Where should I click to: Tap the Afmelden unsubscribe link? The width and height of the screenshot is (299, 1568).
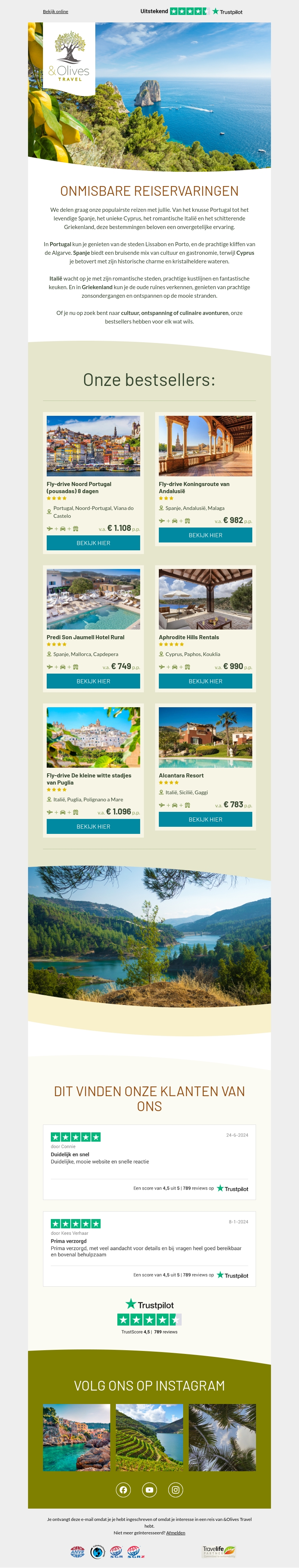(175, 1533)
